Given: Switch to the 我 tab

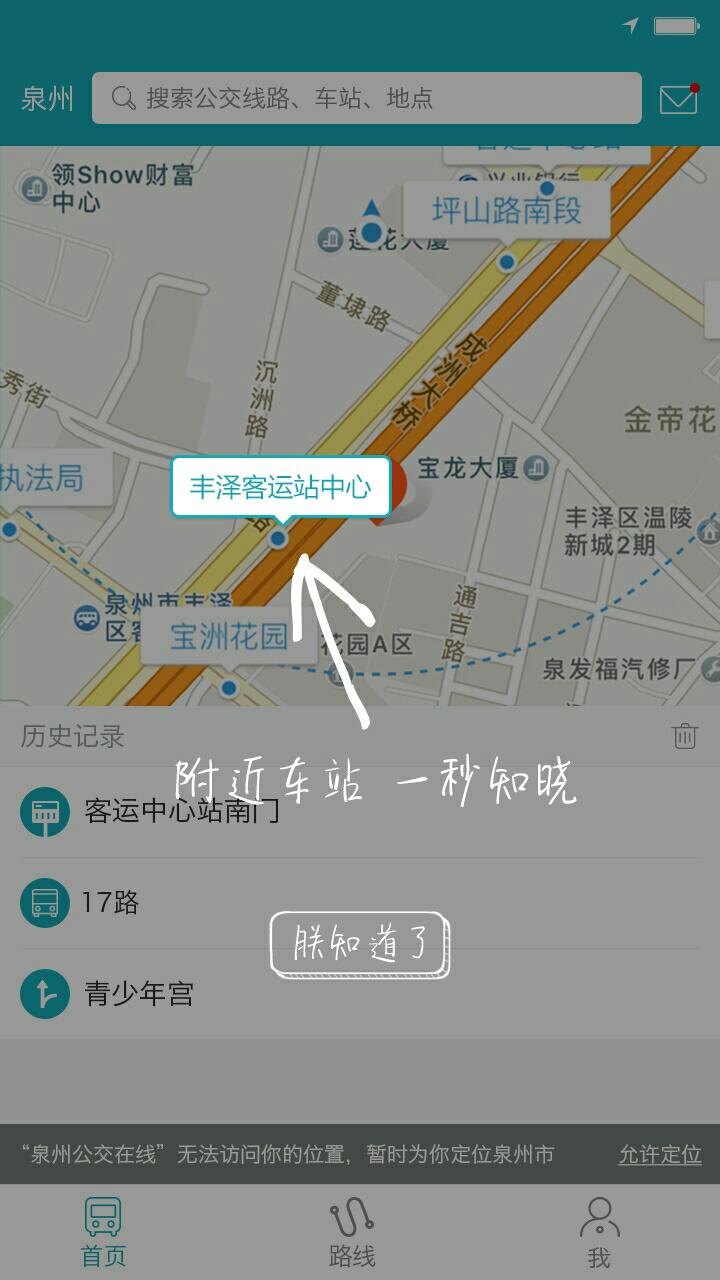Looking at the screenshot, I should pyautogui.click(x=599, y=1232).
